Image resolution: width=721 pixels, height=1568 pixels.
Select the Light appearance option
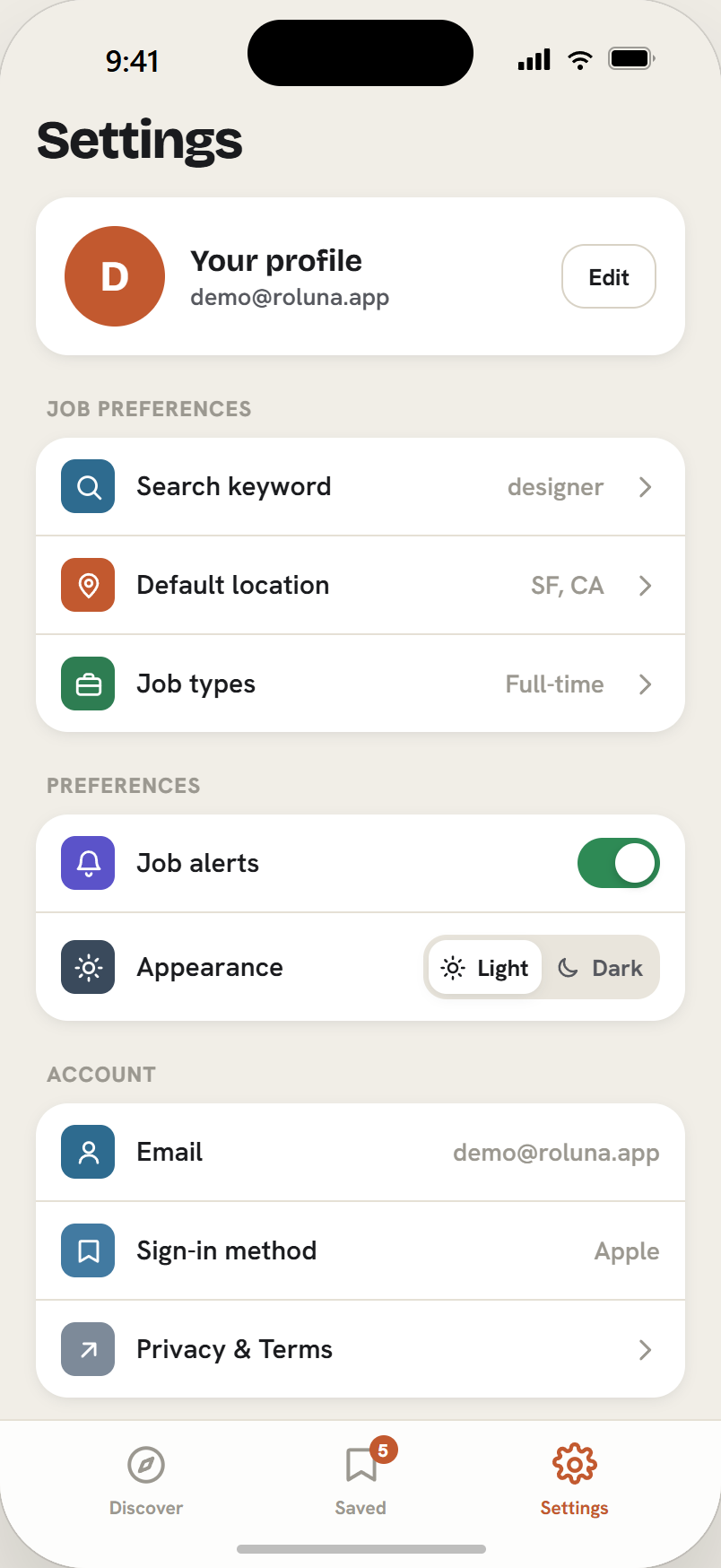(485, 968)
